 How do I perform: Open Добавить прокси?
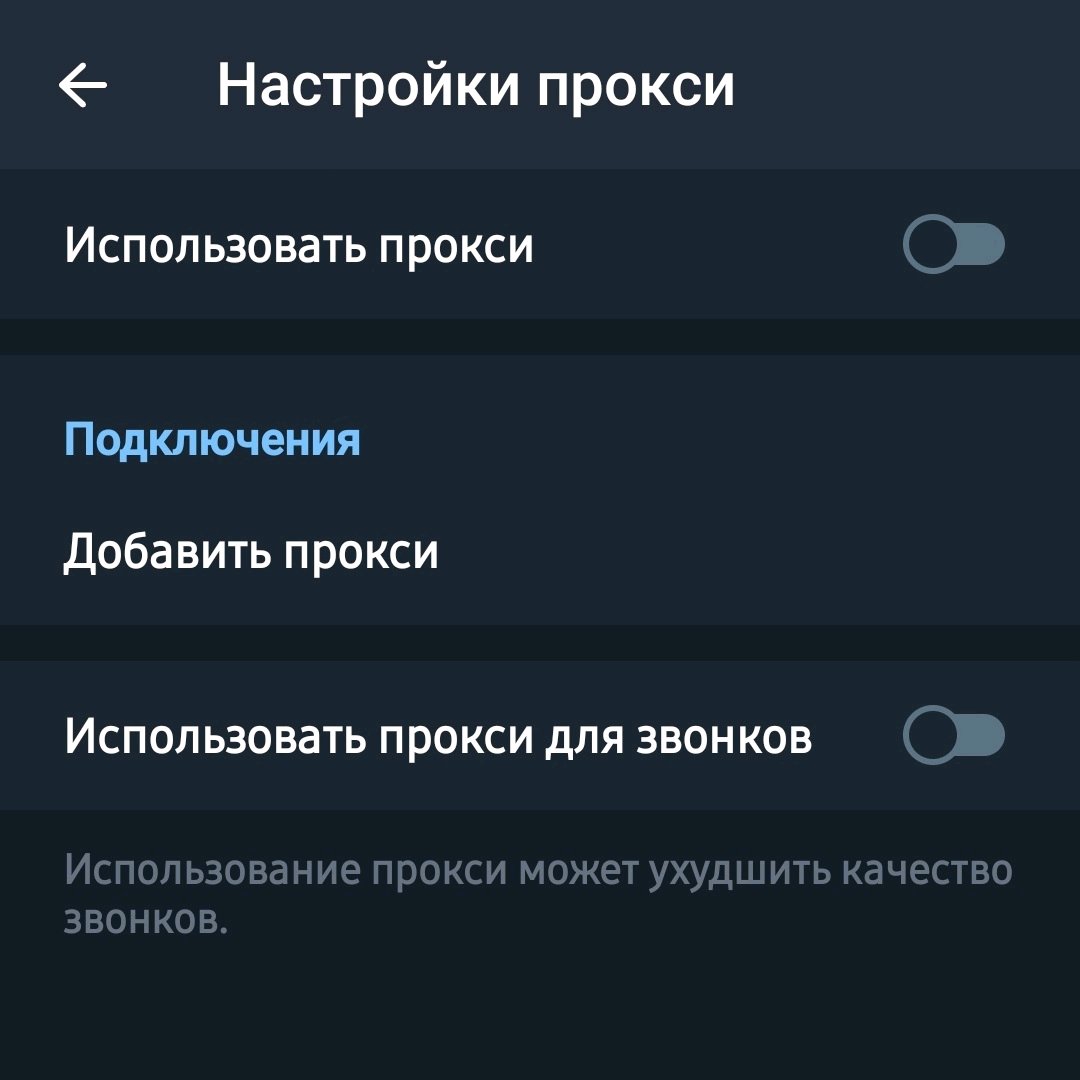[x=252, y=552]
